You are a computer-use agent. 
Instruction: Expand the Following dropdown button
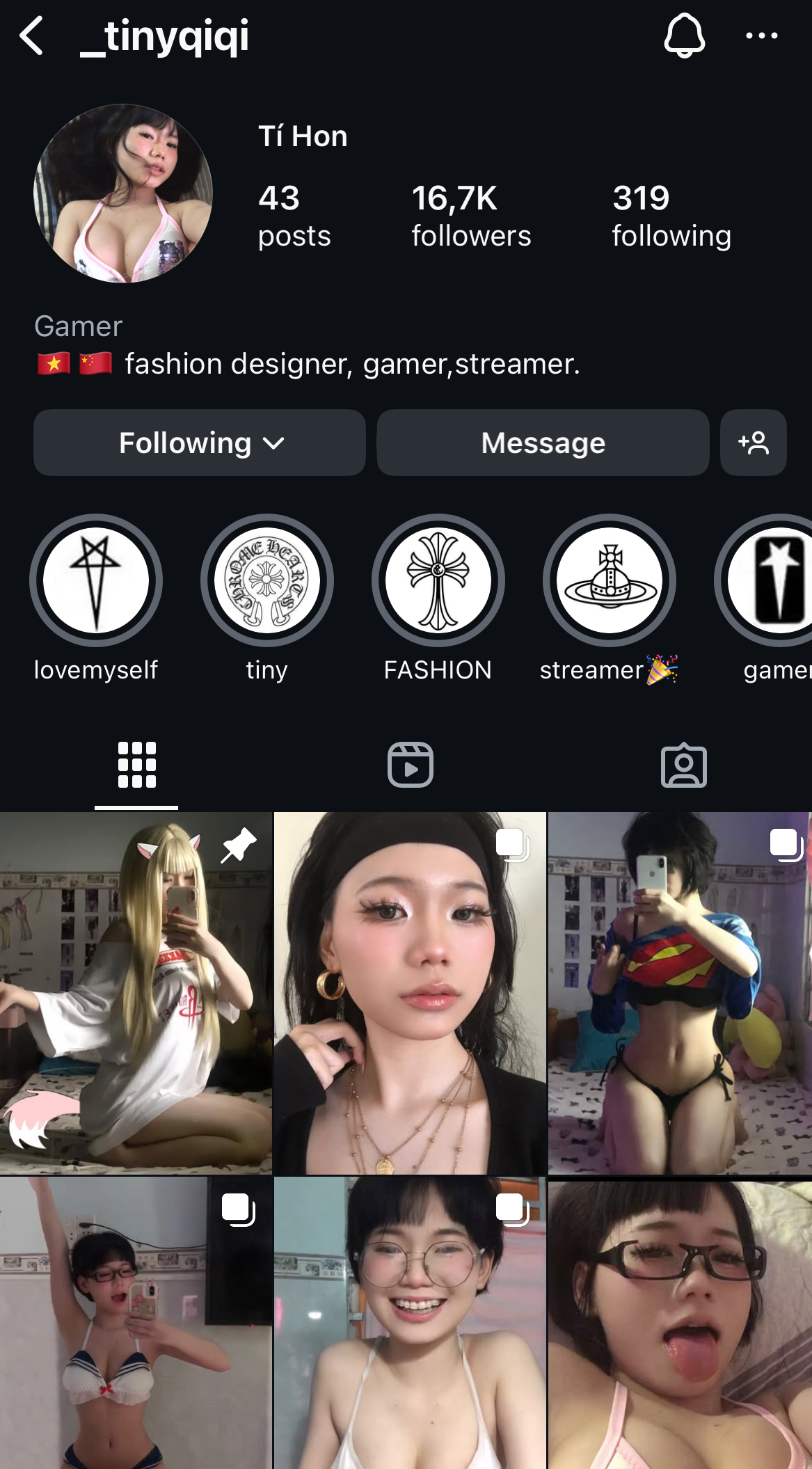(200, 443)
